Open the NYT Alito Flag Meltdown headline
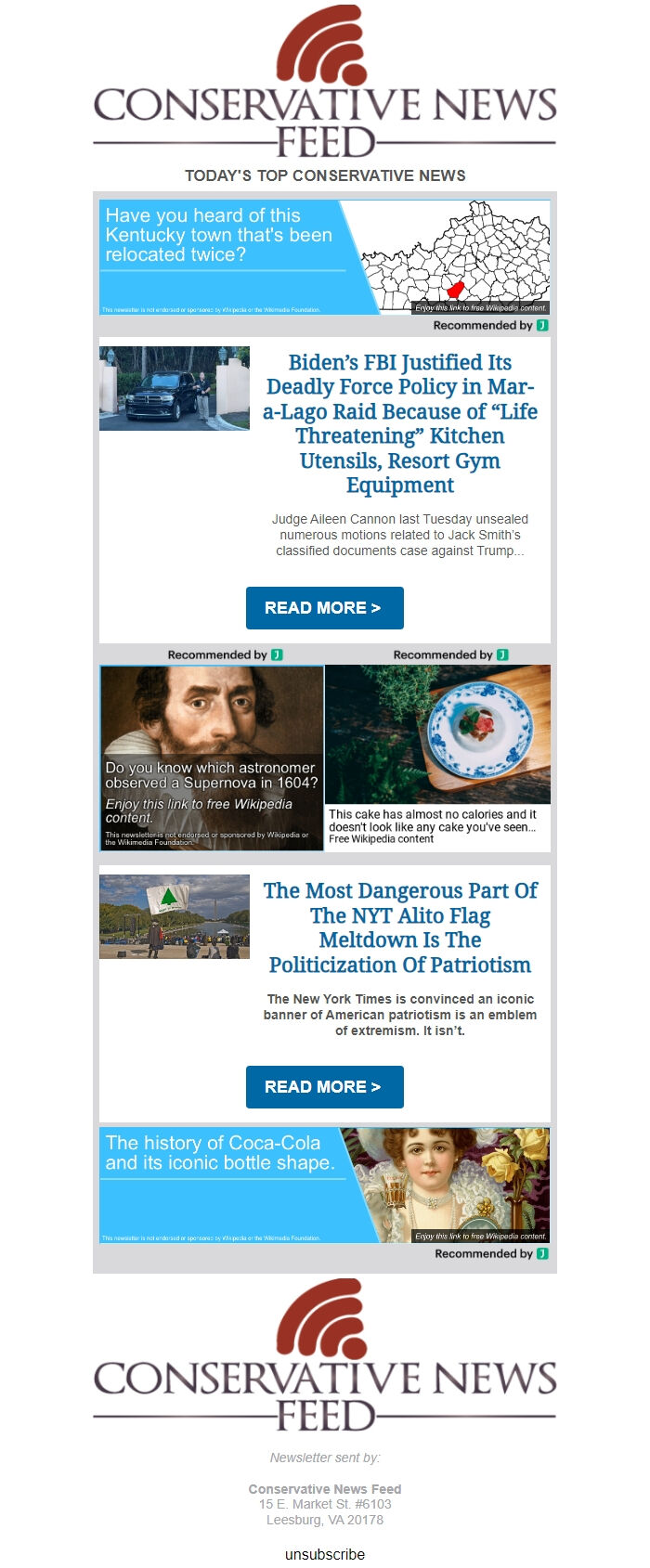Image resolution: width=650 pixels, height=1568 pixels. [399, 927]
